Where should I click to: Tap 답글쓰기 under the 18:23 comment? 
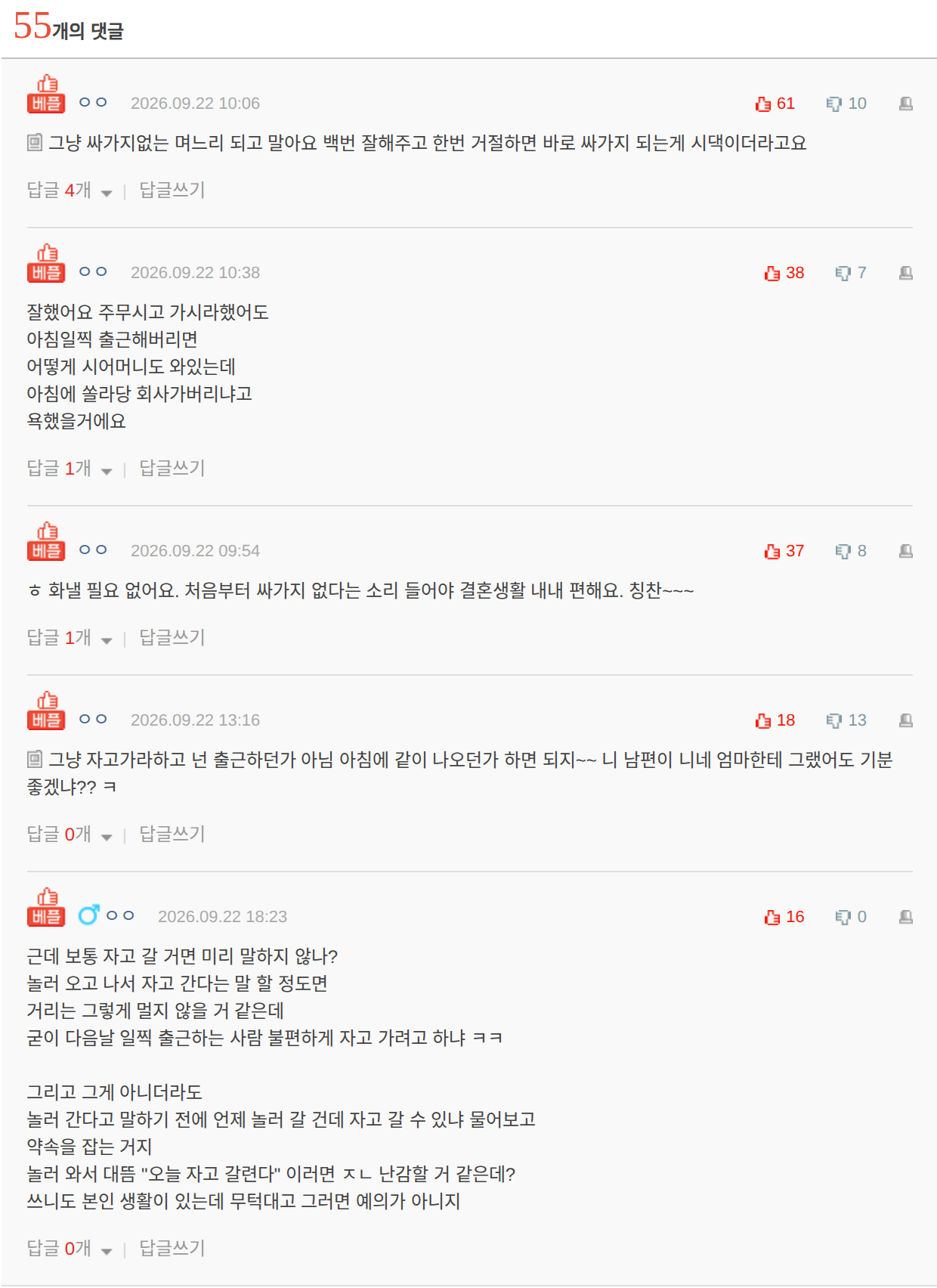pos(172,1249)
